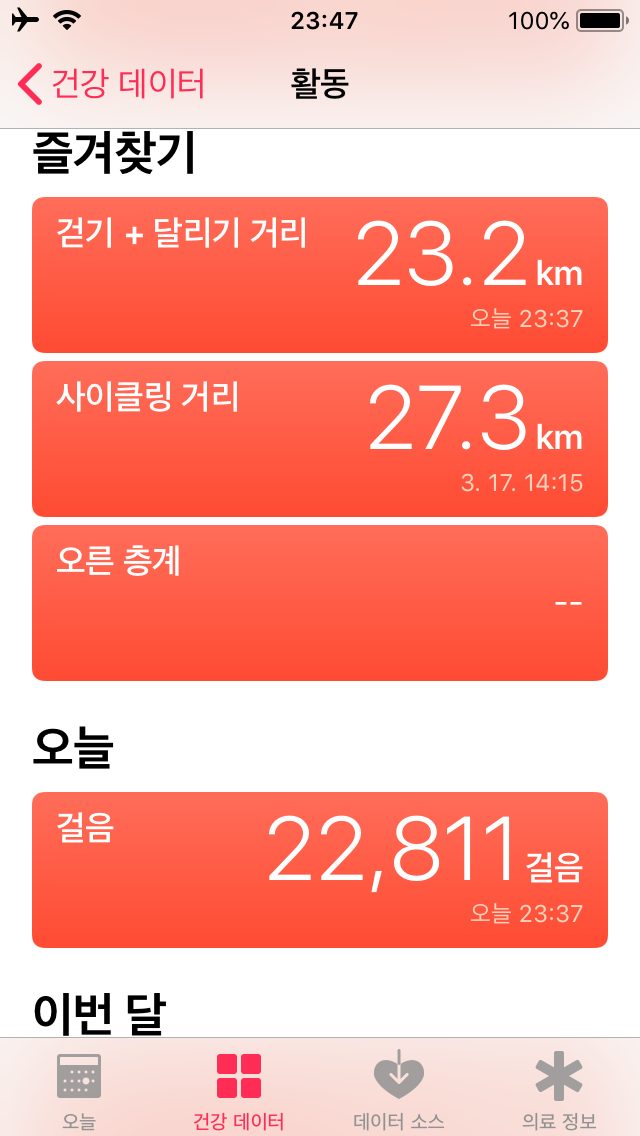Viewport: 640px width, 1136px height.
Task: Go back to 건강 데이터
Action: [x=111, y=83]
